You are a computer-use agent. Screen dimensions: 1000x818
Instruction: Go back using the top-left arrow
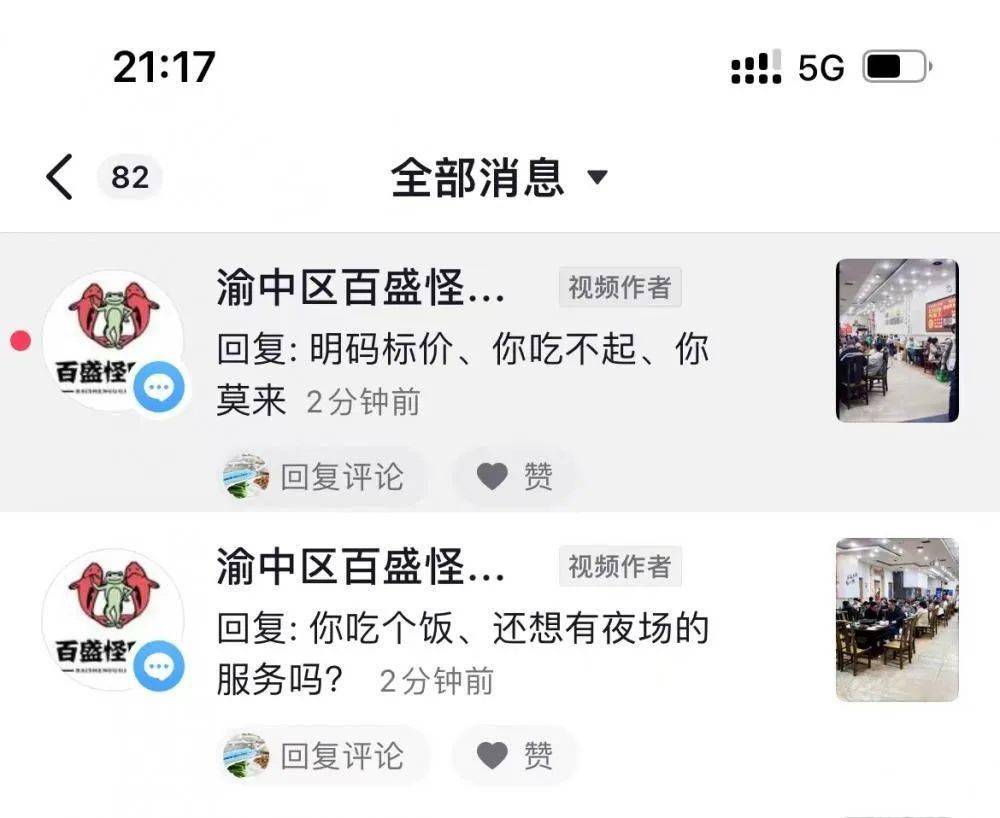point(60,178)
